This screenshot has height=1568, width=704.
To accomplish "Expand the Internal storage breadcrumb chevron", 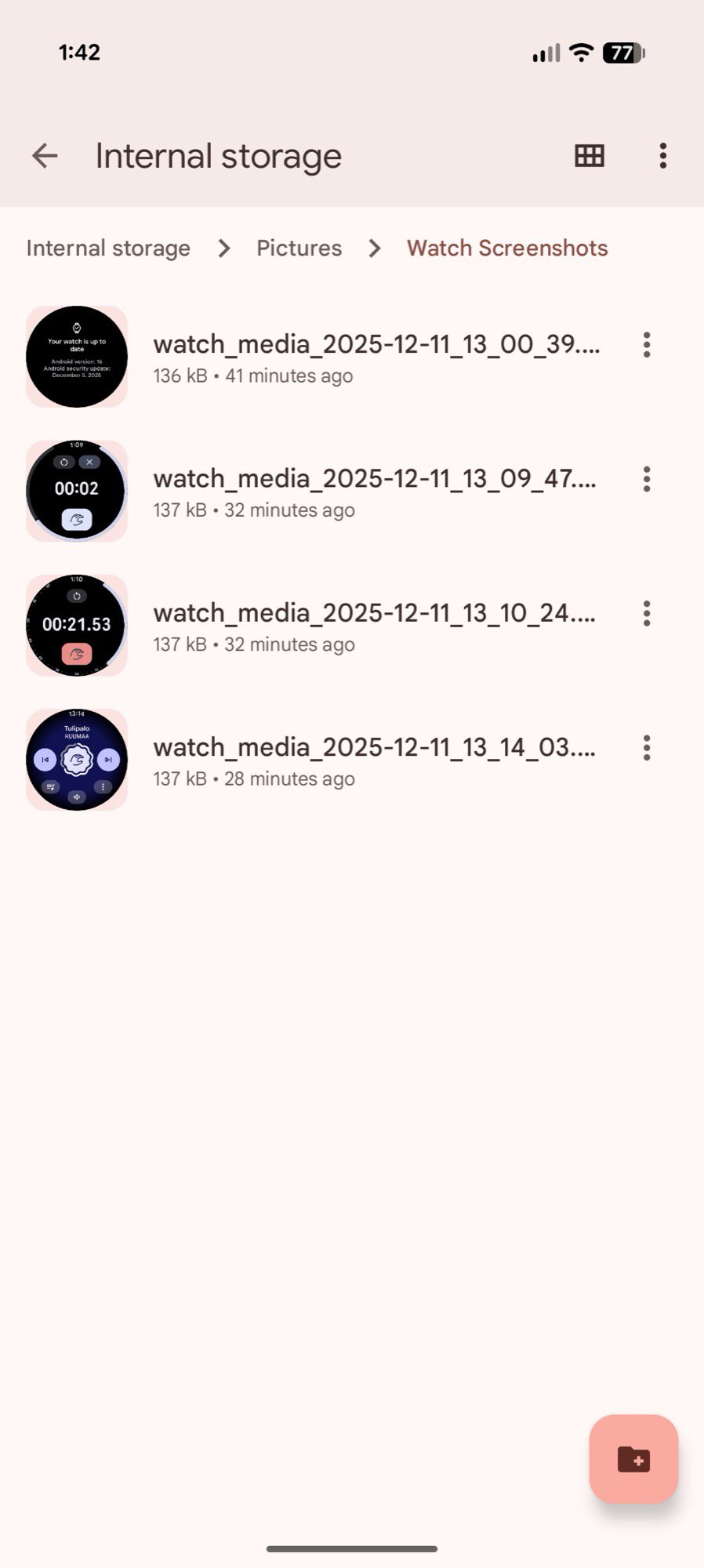I will (224, 248).
